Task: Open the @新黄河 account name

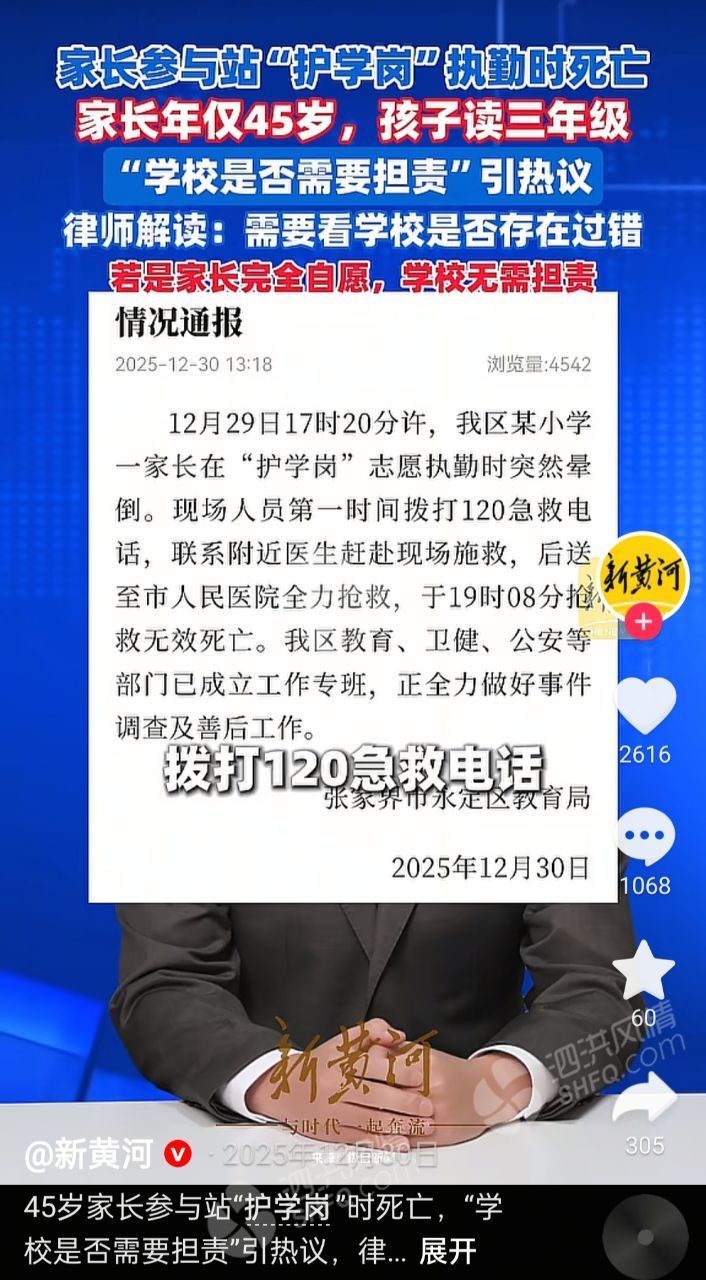Action: [x=89, y=1155]
